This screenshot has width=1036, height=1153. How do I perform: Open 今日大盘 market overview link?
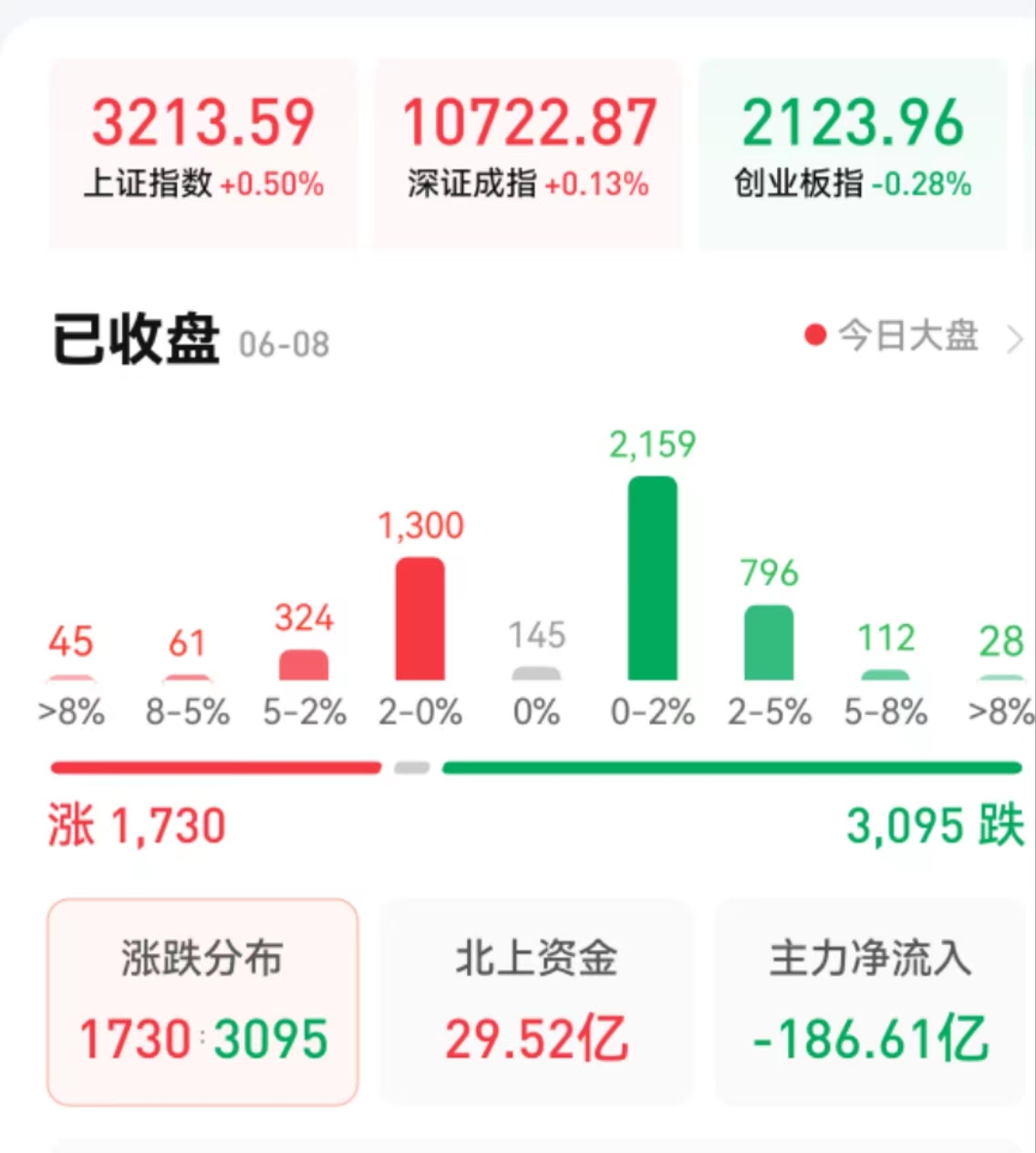tap(912, 337)
